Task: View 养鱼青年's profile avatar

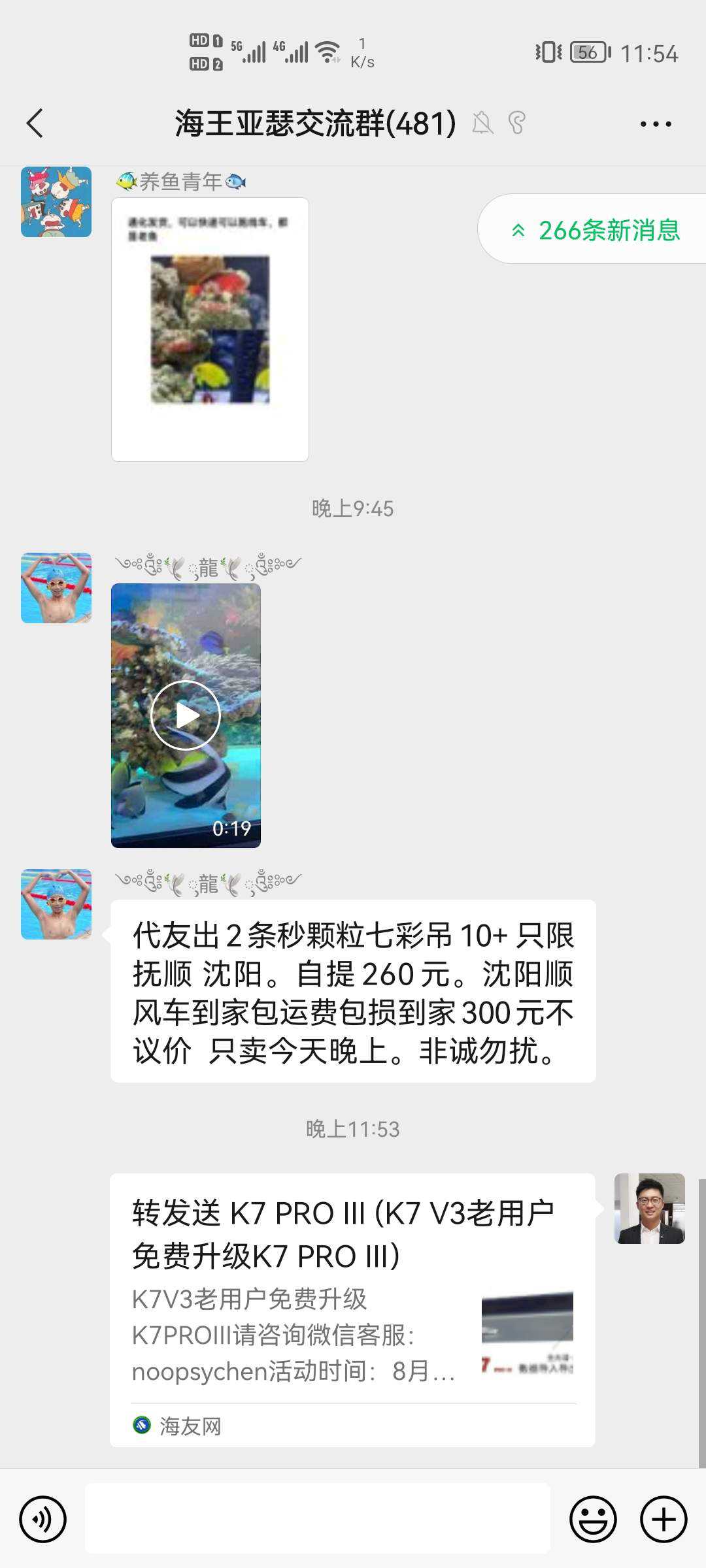Action: [56, 202]
